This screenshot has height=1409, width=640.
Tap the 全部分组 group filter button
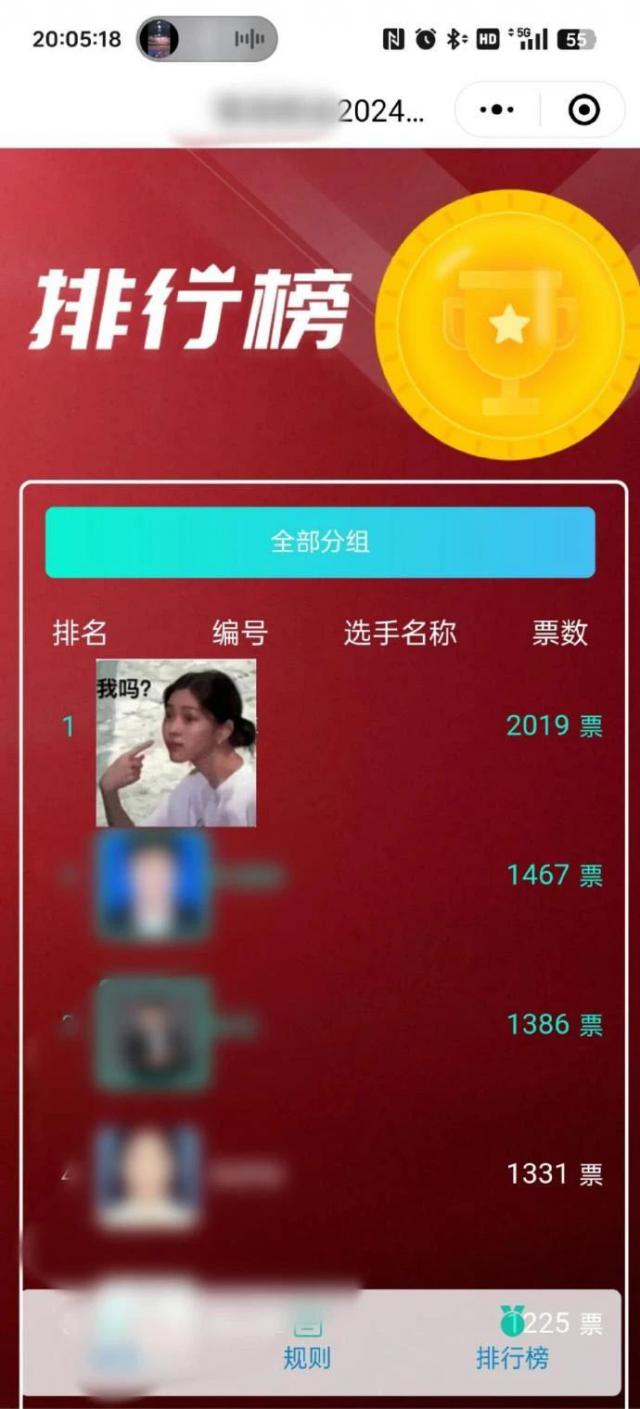point(320,542)
